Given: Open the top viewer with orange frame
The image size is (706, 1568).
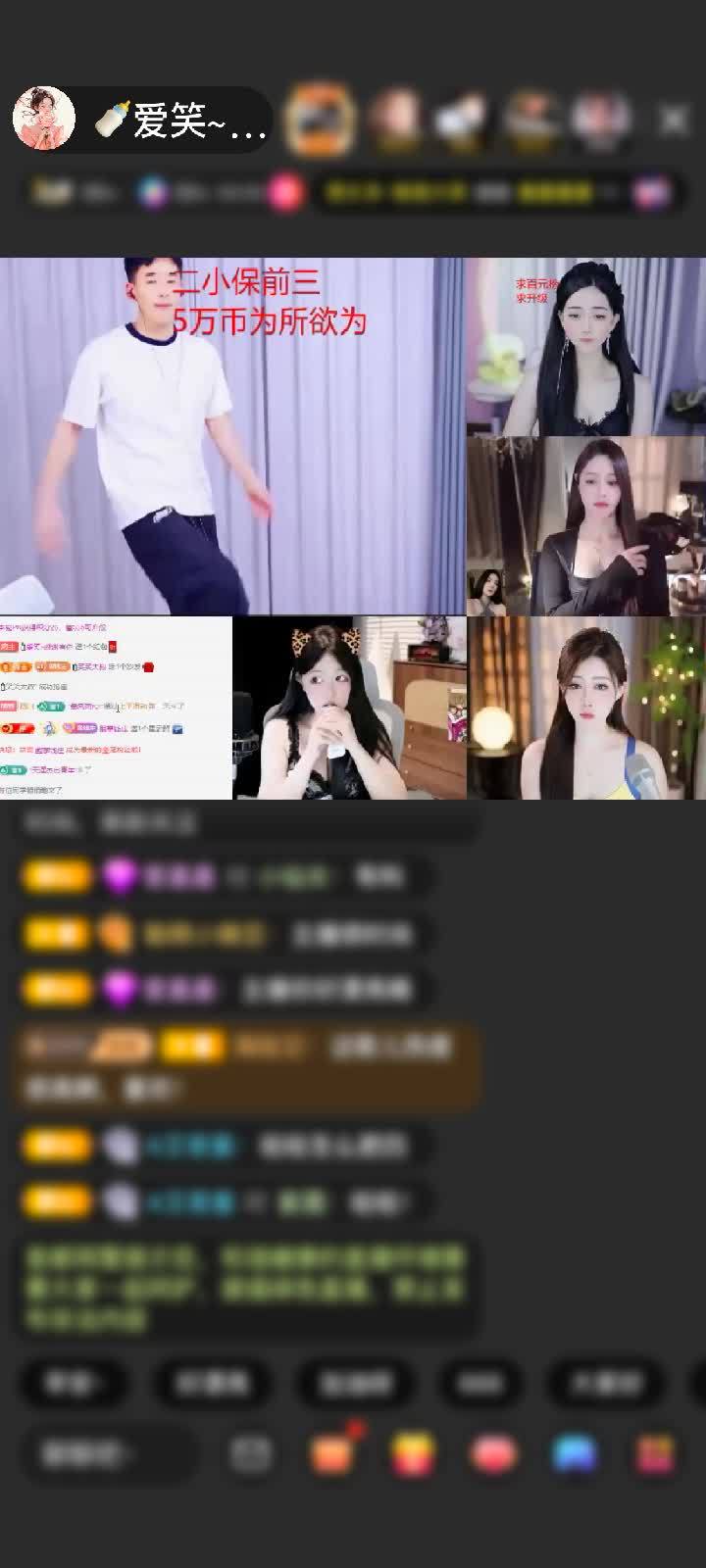Looking at the screenshot, I should [320, 120].
